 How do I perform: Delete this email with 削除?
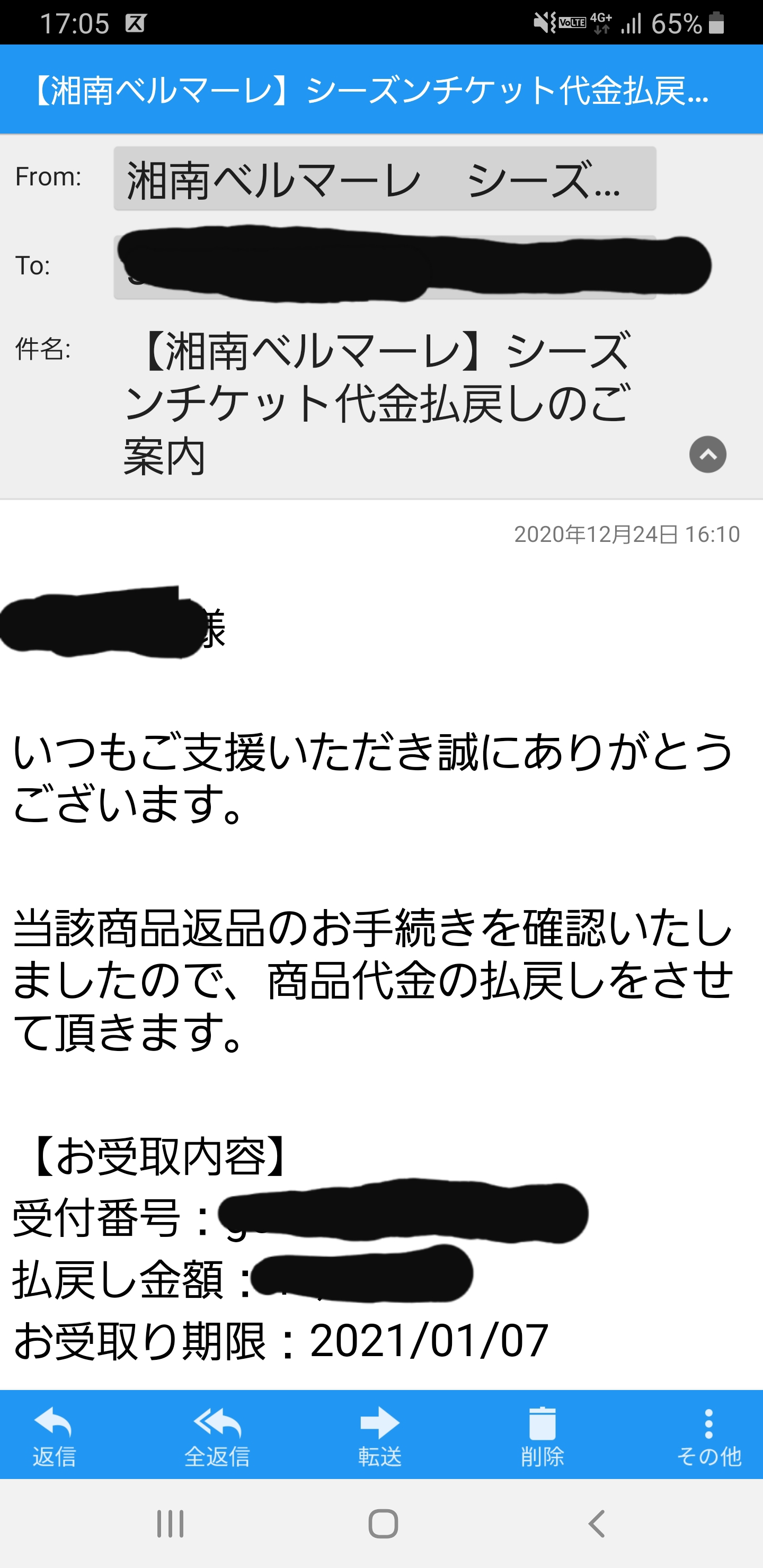(x=542, y=1436)
